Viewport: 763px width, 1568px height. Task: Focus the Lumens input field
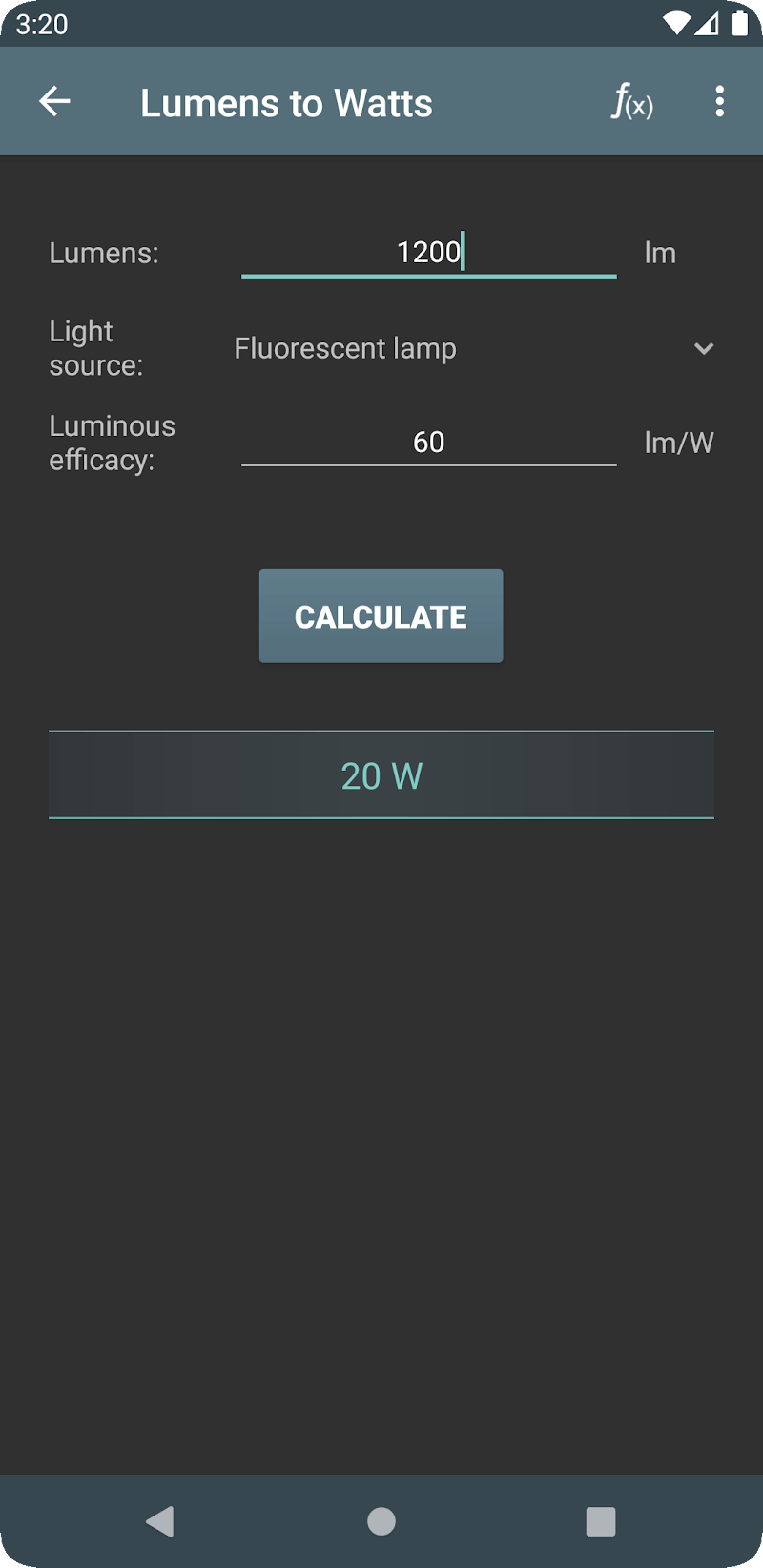pos(428,253)
